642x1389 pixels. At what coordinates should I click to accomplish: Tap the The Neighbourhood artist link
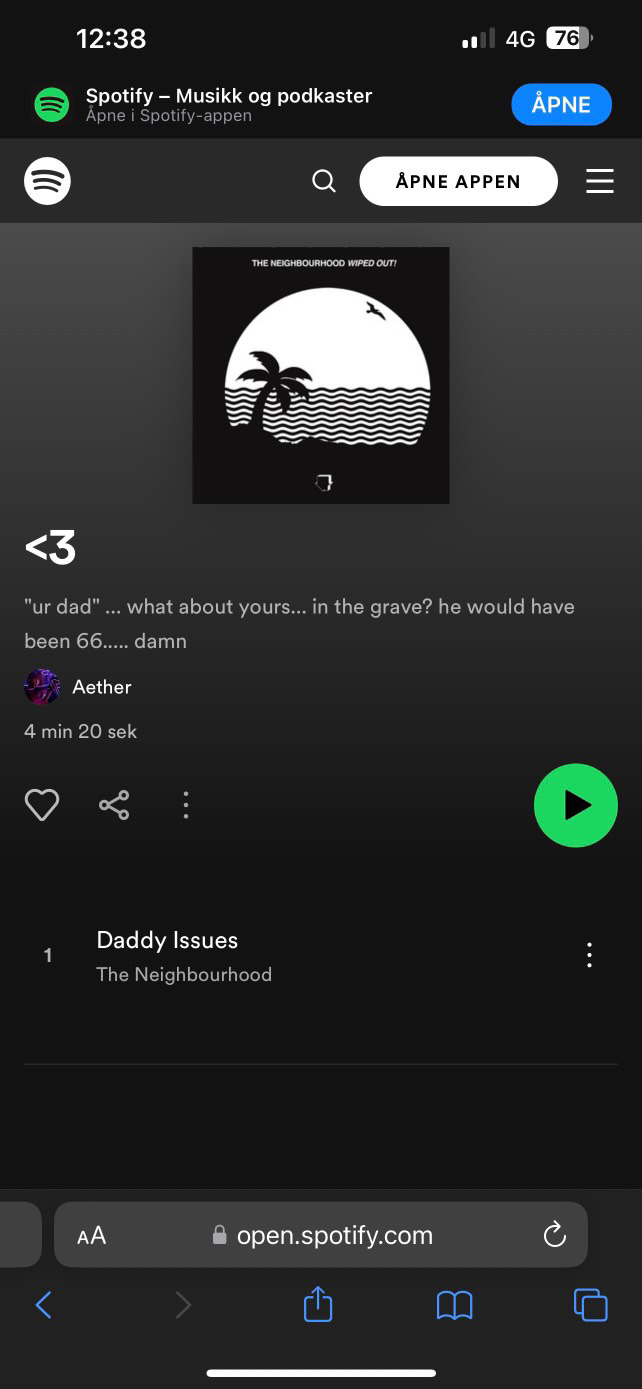click(x=184, y=974)
